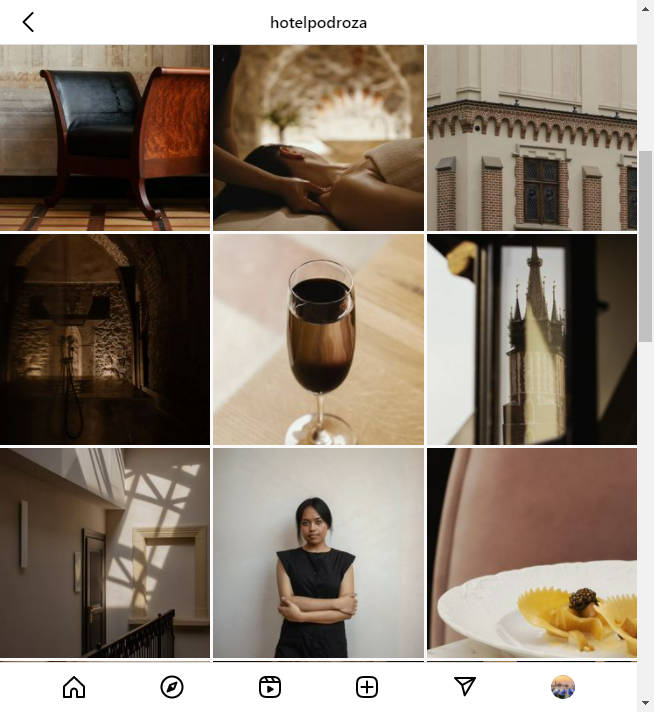Image resolution: width=654 pixels, height=712 pixels.
Task: Open the Reels tab
Action: point(270,687)
